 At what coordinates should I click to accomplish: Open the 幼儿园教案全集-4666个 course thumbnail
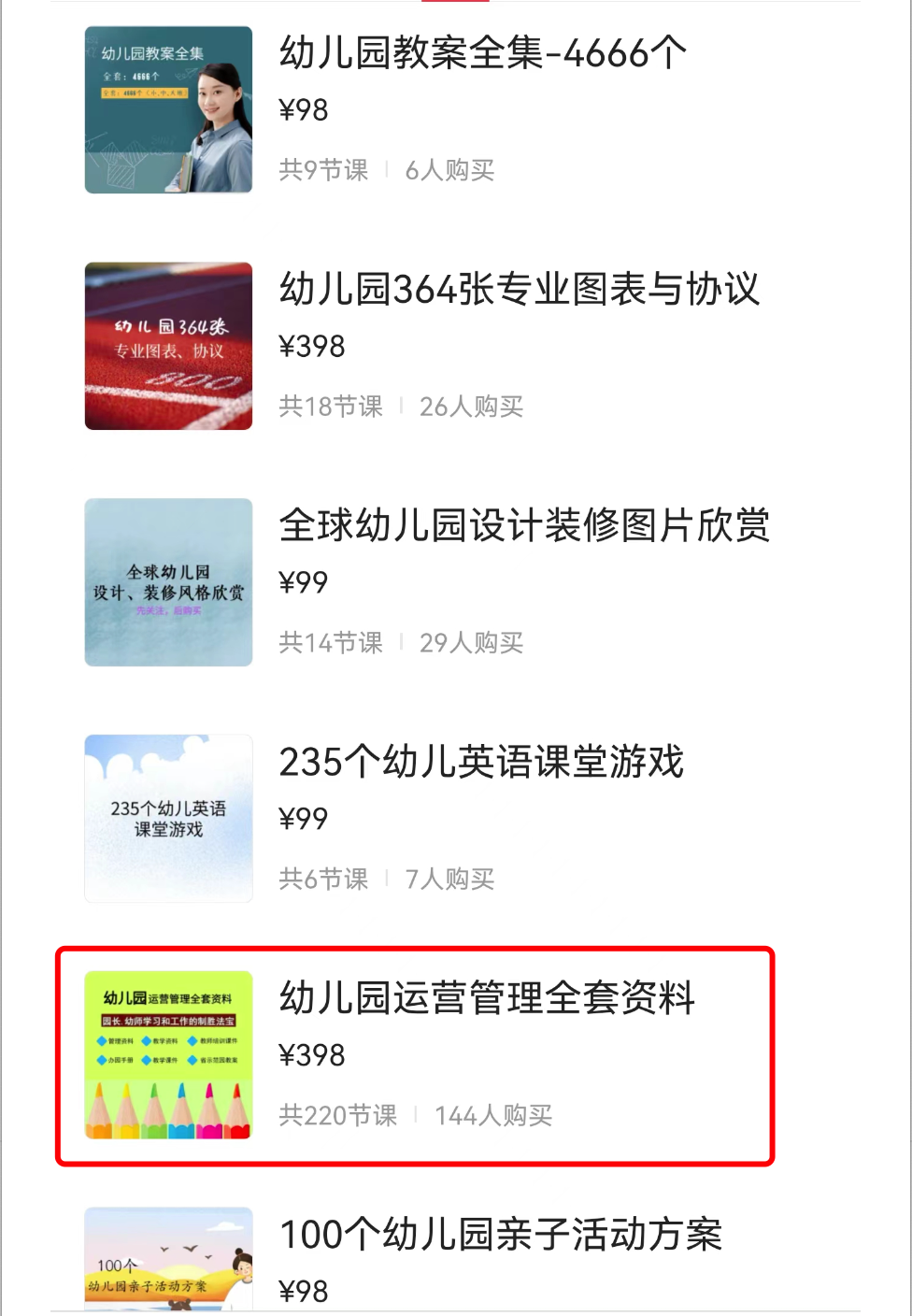[167, 110]
